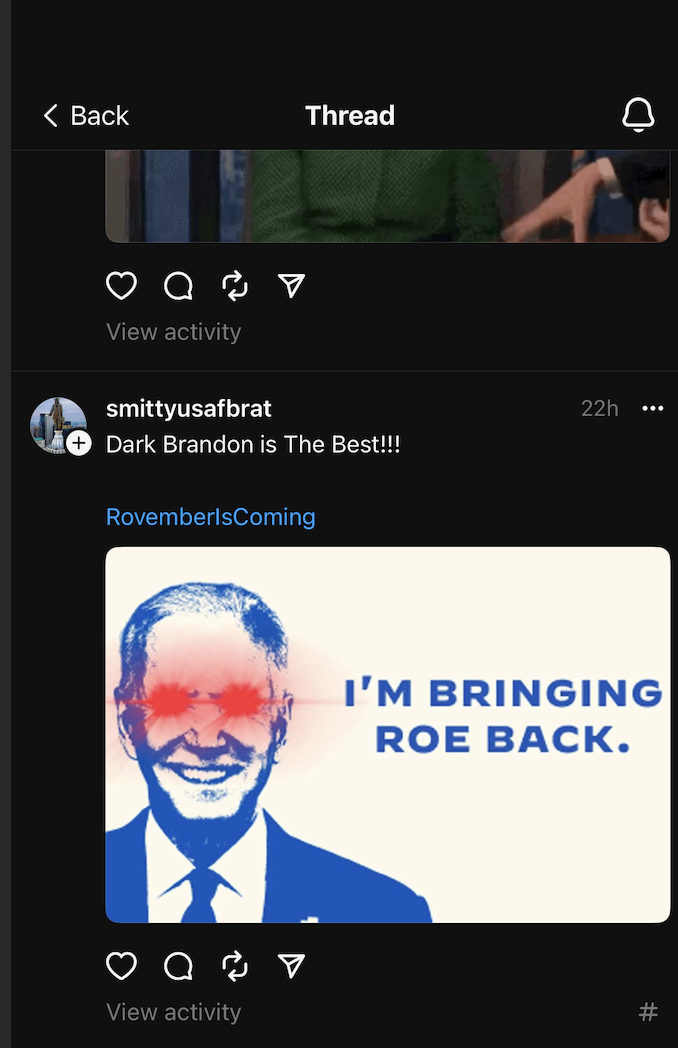
Task: Open overflow menu on smittyusafbrat's post
Action: coord(653,409)
